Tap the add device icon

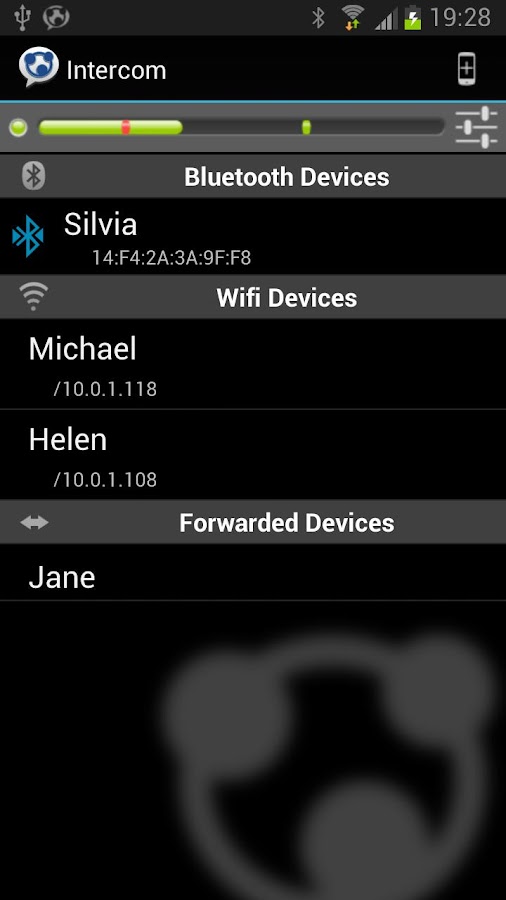tap(467, 69)
